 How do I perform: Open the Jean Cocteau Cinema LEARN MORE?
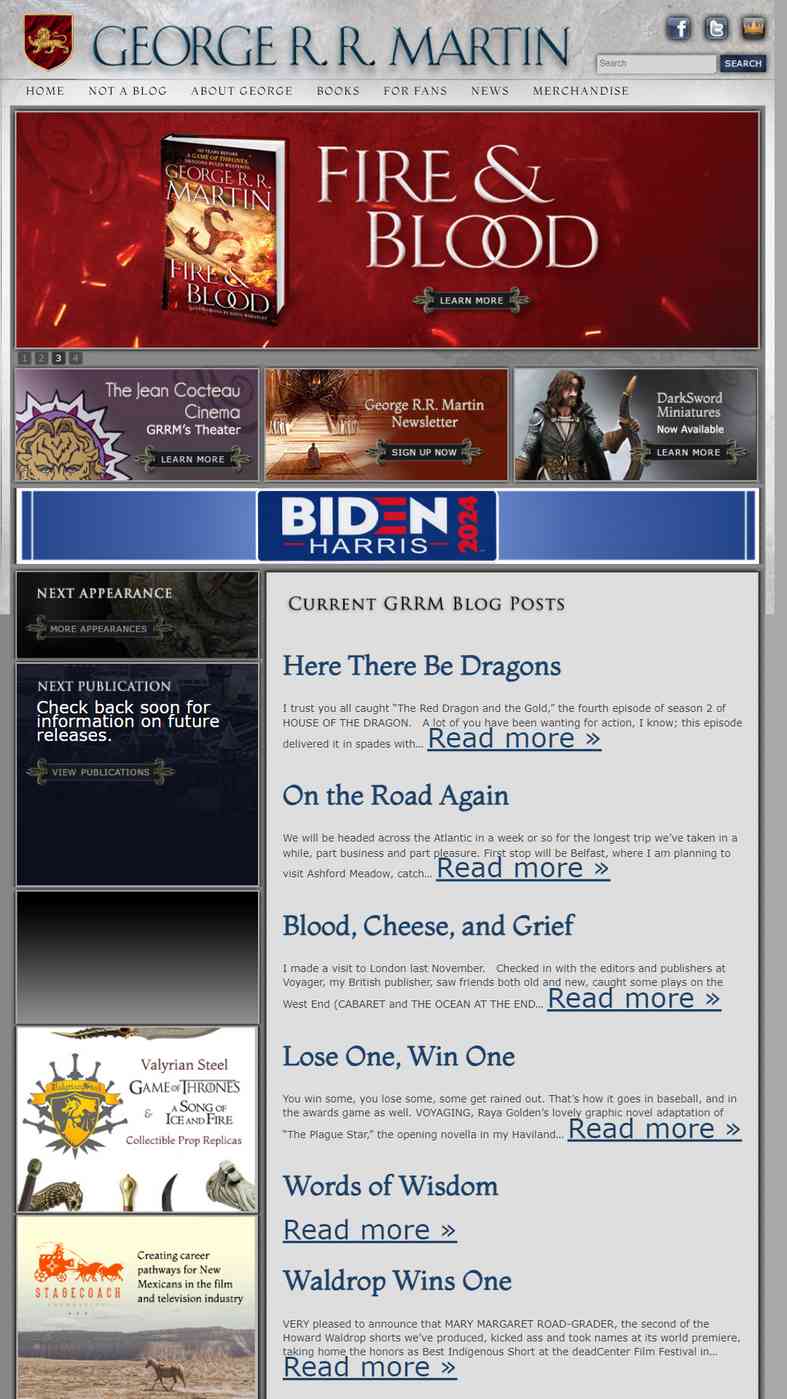click(x=192, y=459)
